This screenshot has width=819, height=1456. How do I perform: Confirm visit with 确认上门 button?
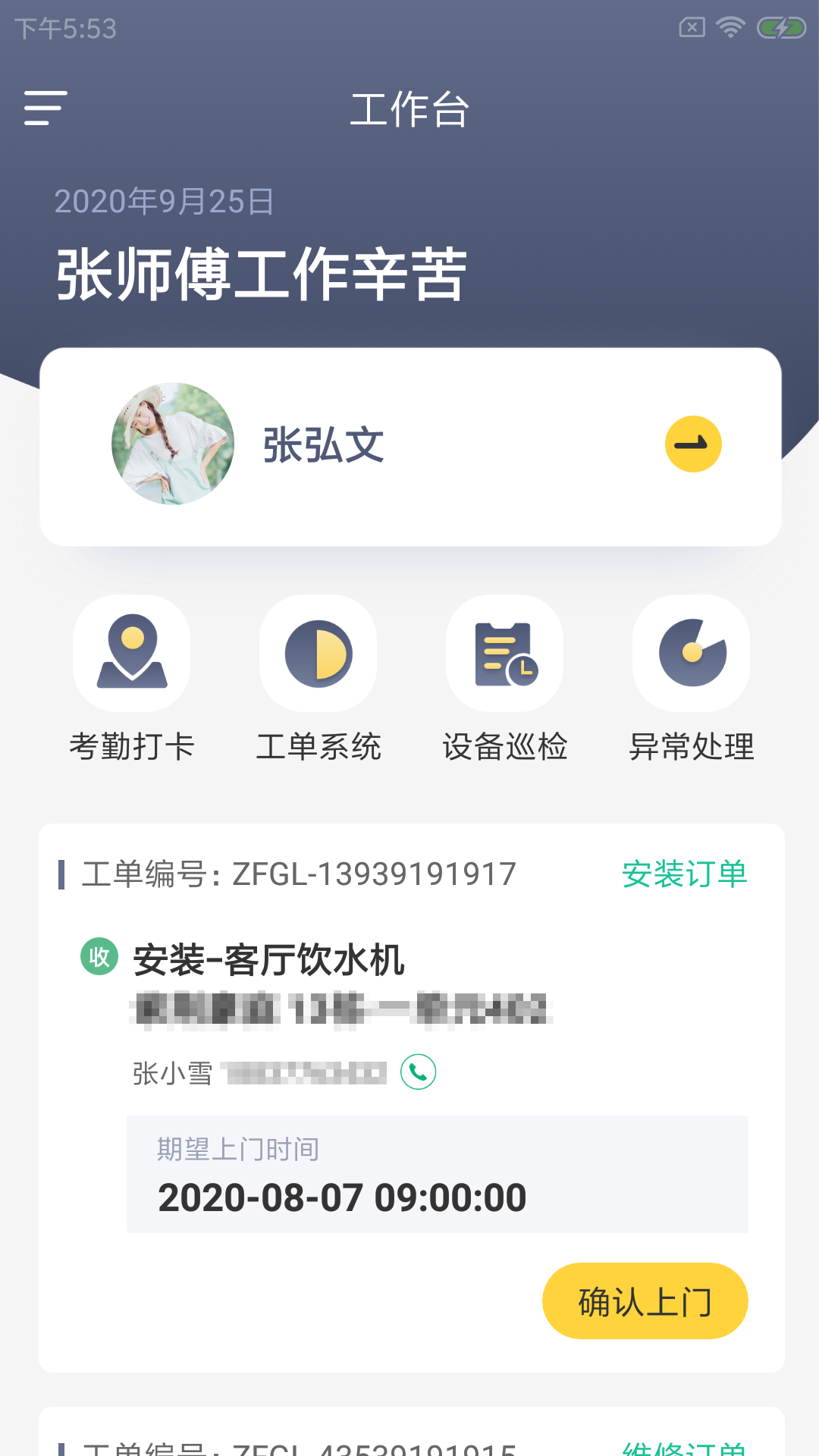pyautogui.click(x=645, y=1301)
